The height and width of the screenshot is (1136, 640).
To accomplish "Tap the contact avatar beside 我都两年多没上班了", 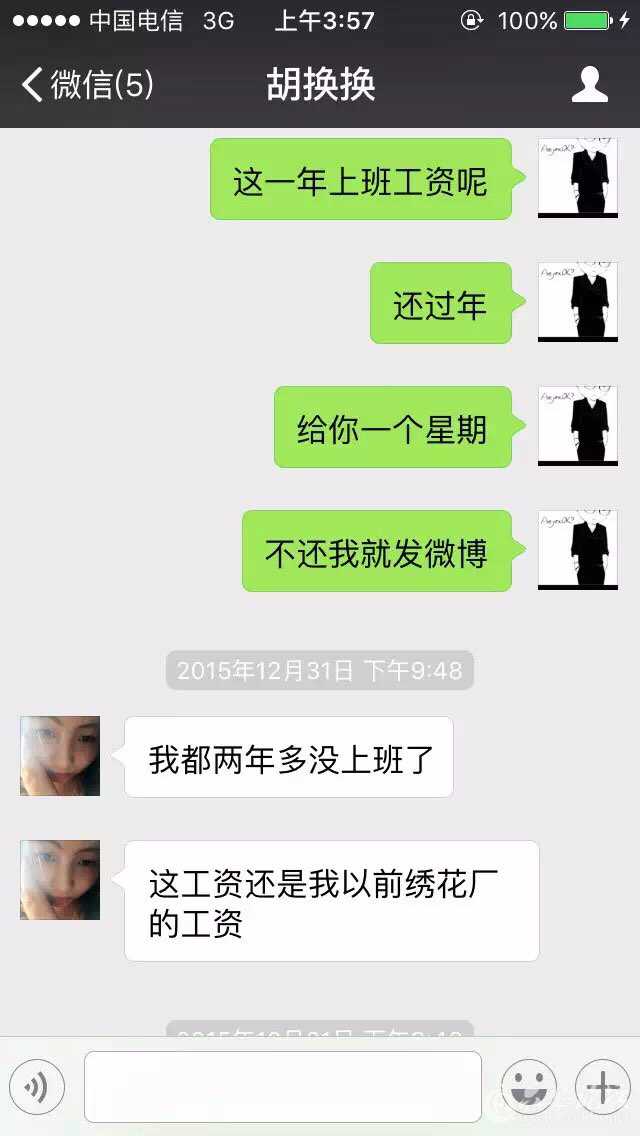I will [x=60, y=756].
